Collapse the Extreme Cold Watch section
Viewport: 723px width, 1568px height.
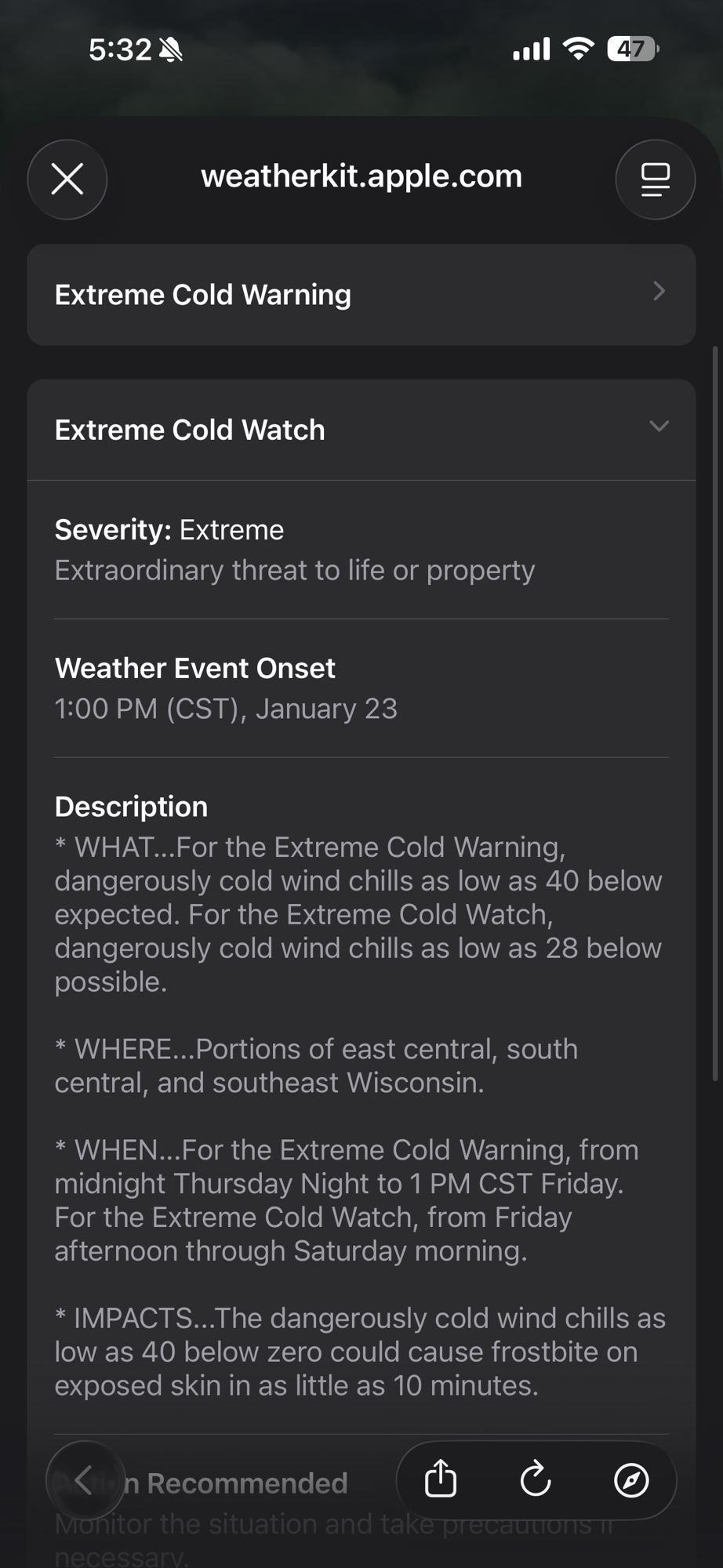click(x=361, y=430)
